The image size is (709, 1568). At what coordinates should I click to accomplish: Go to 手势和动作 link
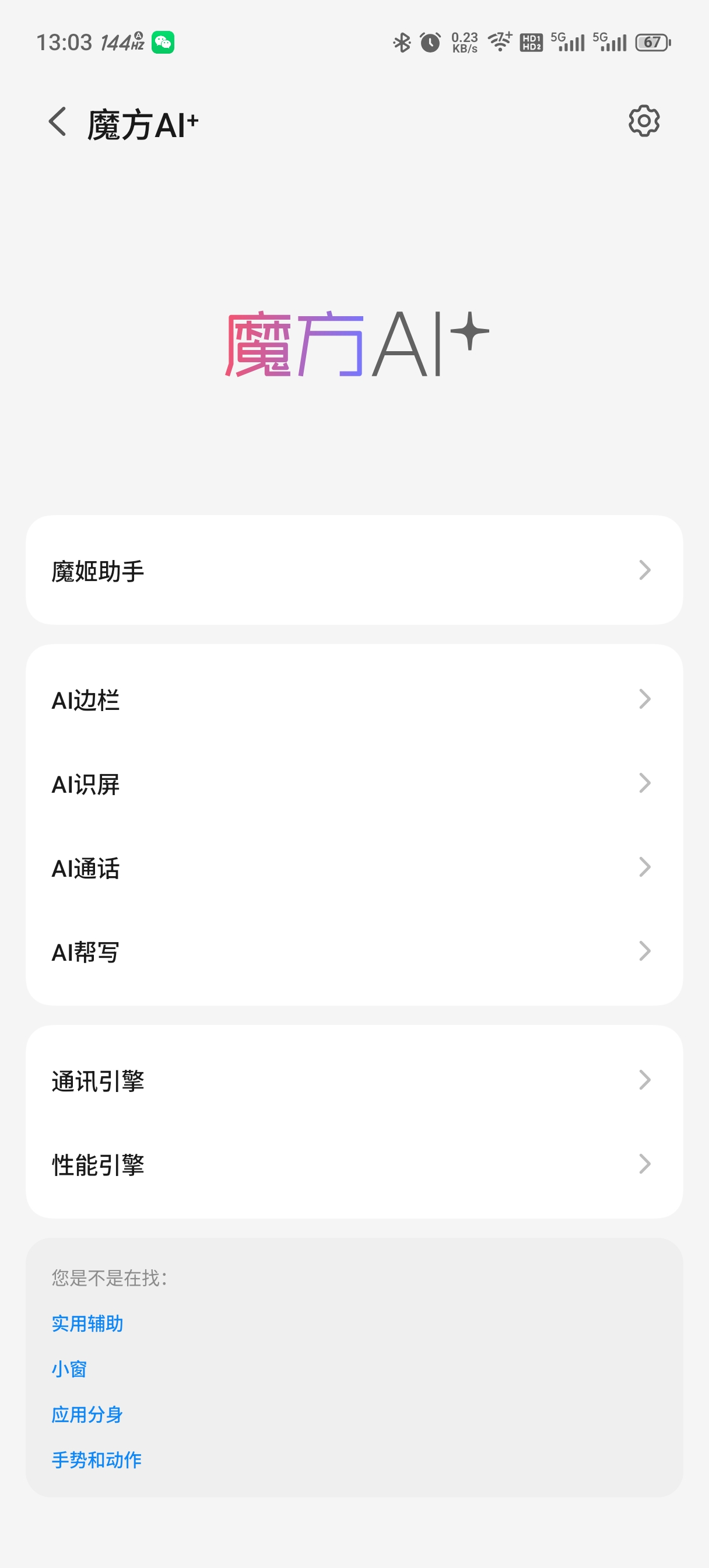pos(97,1459)
